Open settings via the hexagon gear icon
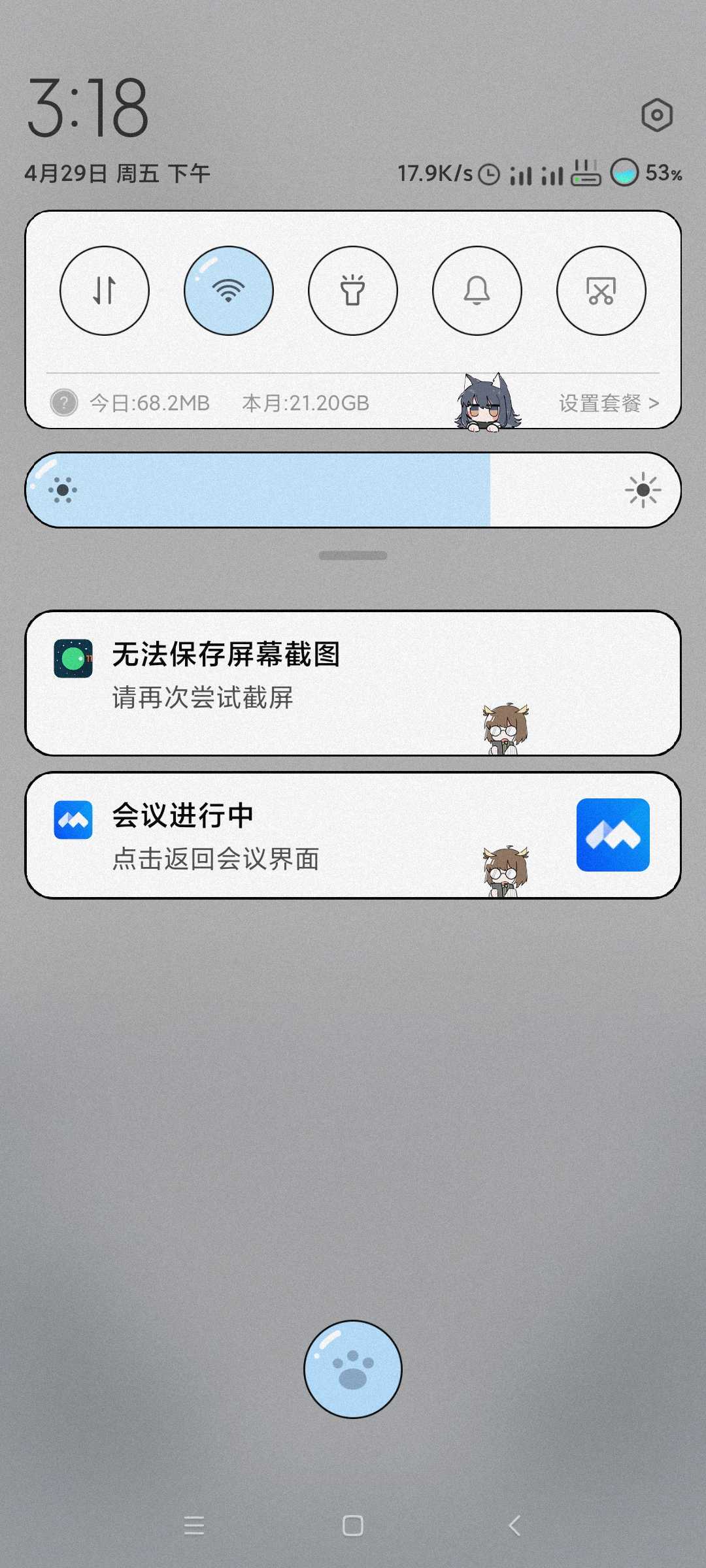 point(656,115)
